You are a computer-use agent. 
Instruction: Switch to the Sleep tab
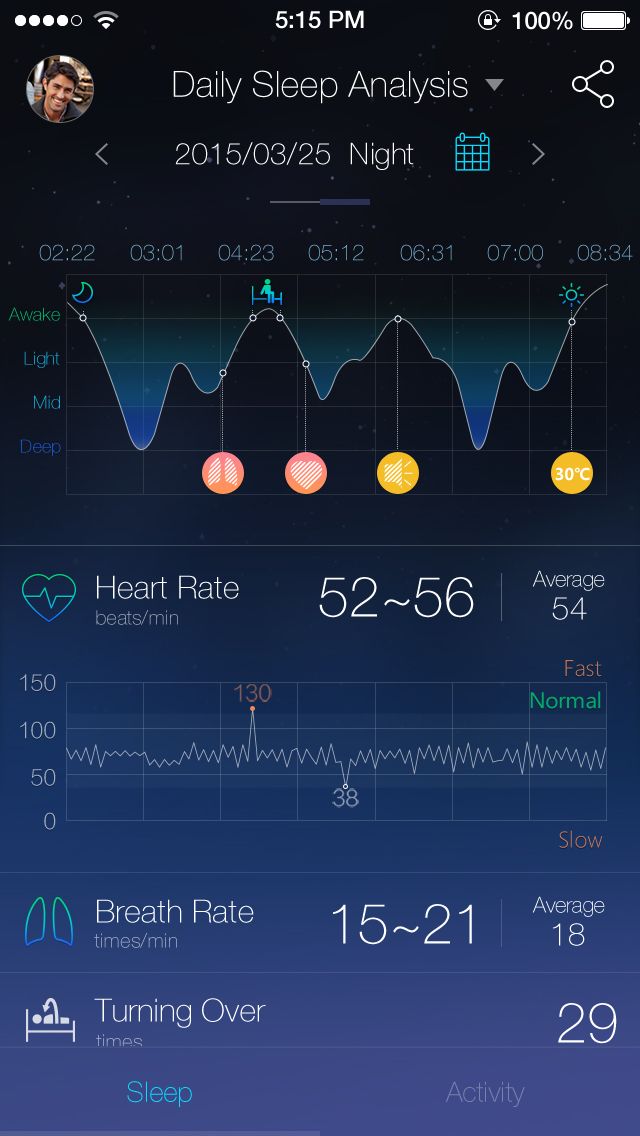click(160, 1092)
